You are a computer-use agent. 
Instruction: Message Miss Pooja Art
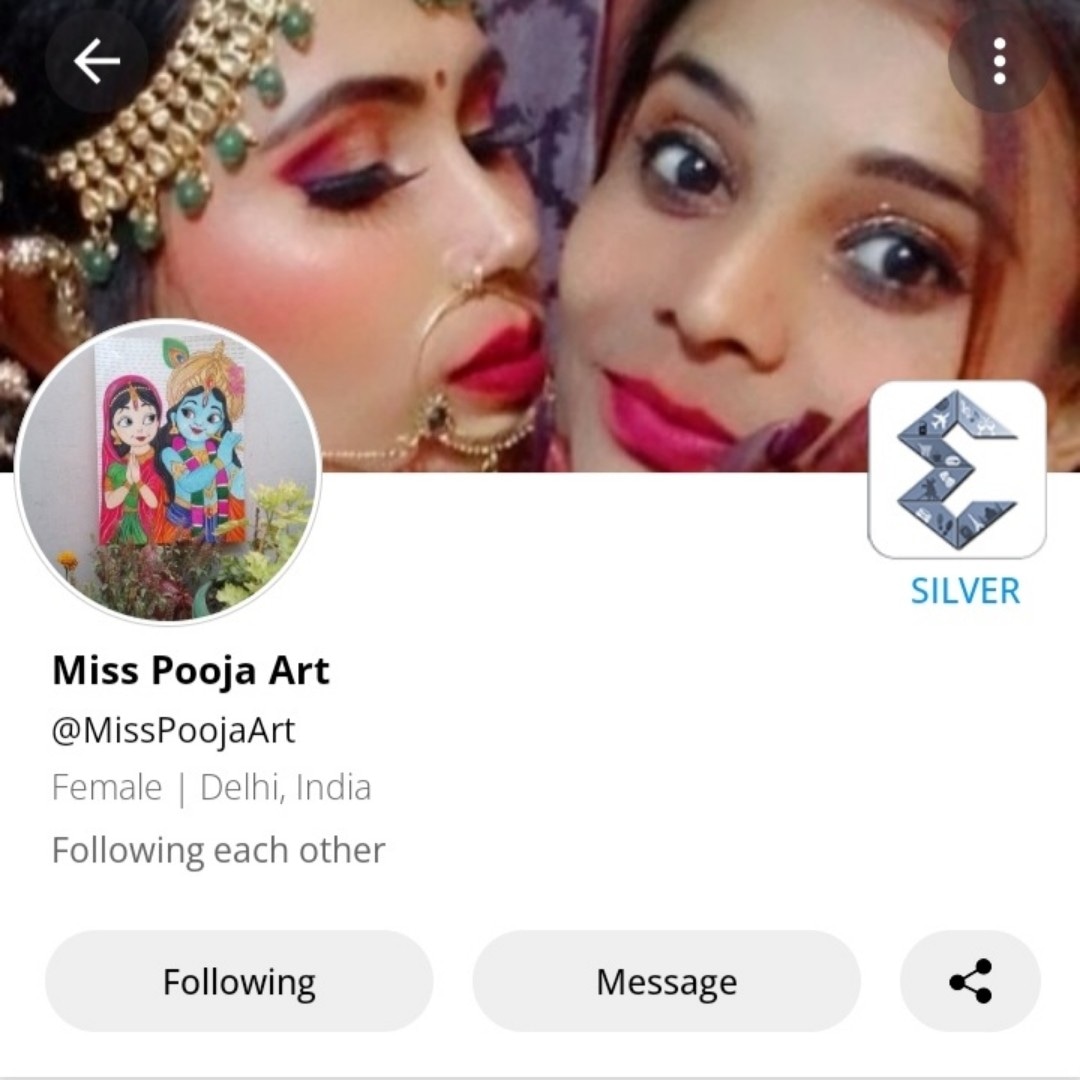(666, 982)
